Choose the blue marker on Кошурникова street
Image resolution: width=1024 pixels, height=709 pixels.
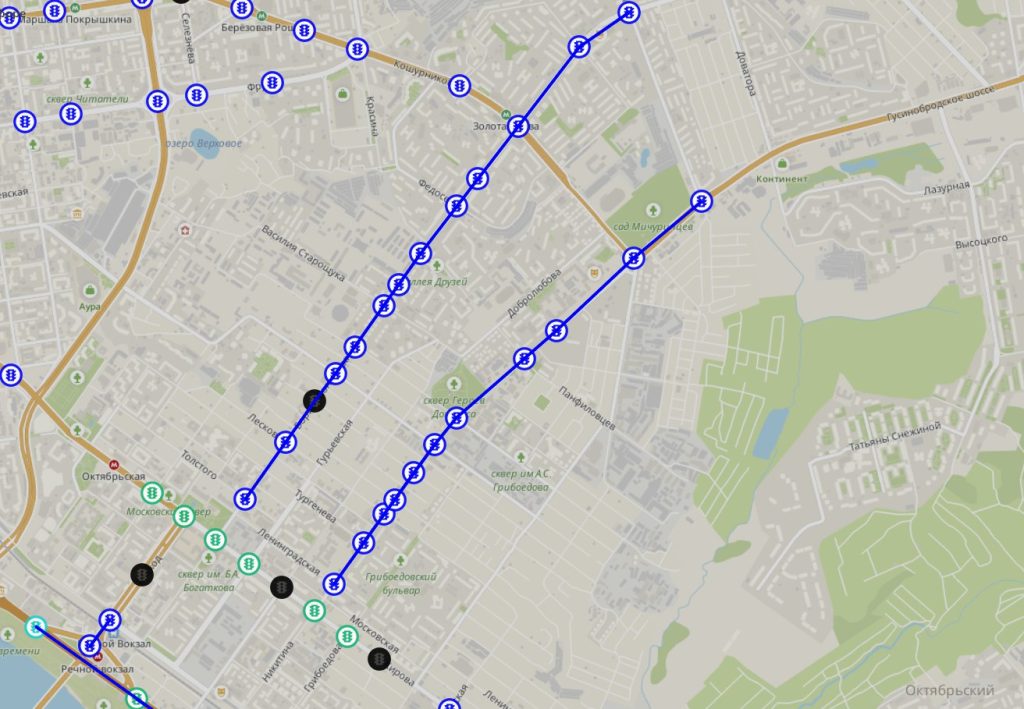[x=459, y=86]
